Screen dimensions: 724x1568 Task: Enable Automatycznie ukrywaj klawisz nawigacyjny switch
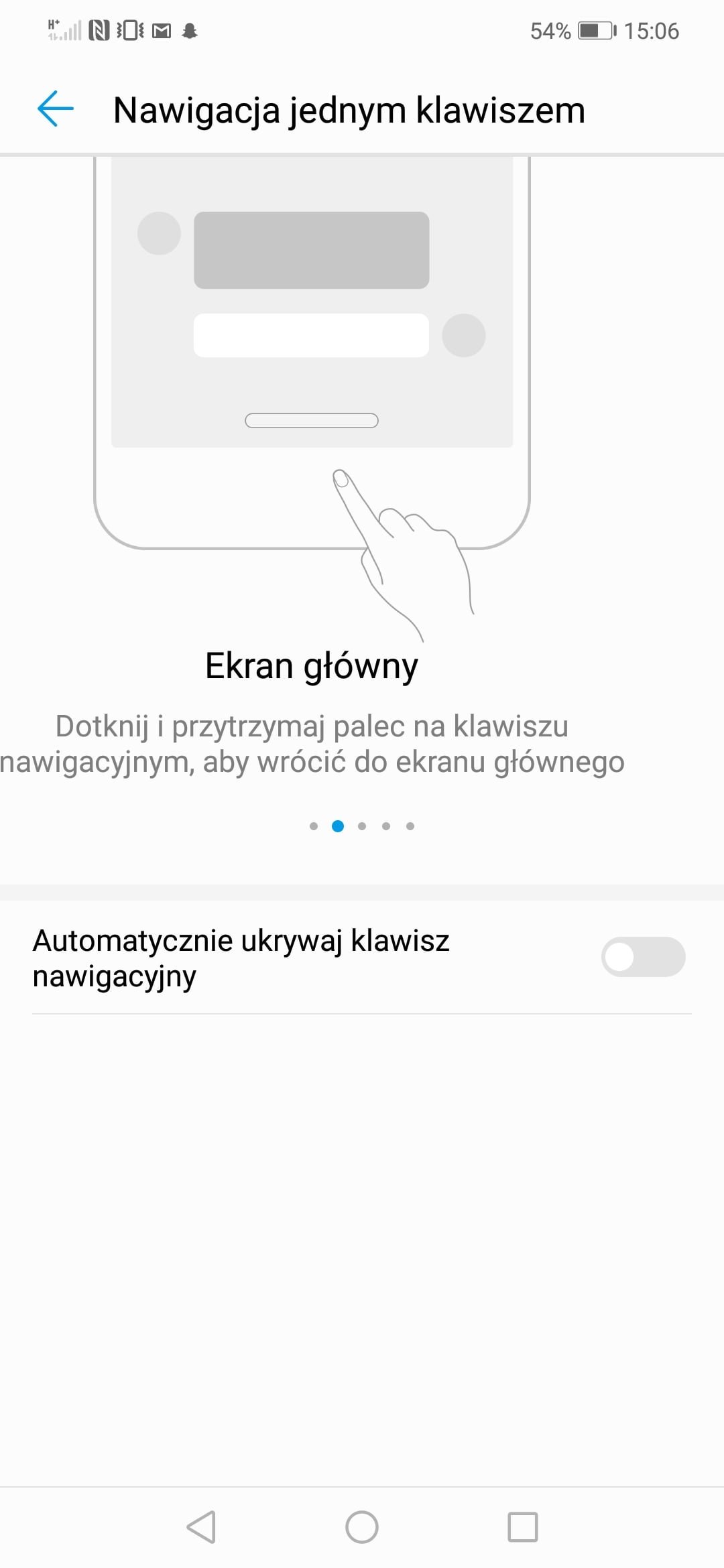[643, 957]
